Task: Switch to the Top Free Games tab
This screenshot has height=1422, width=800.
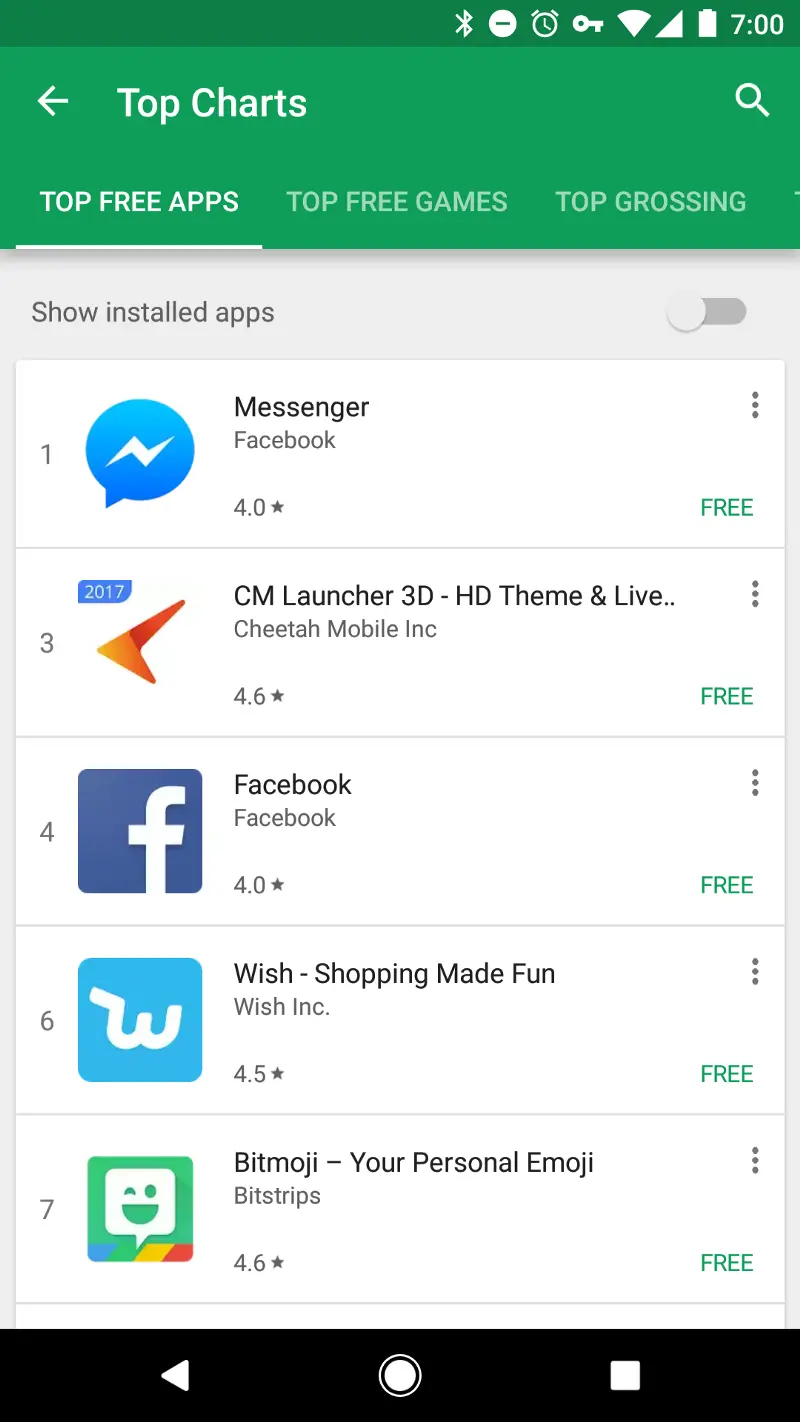Action: pyautogui.click(x=397, y=201)
